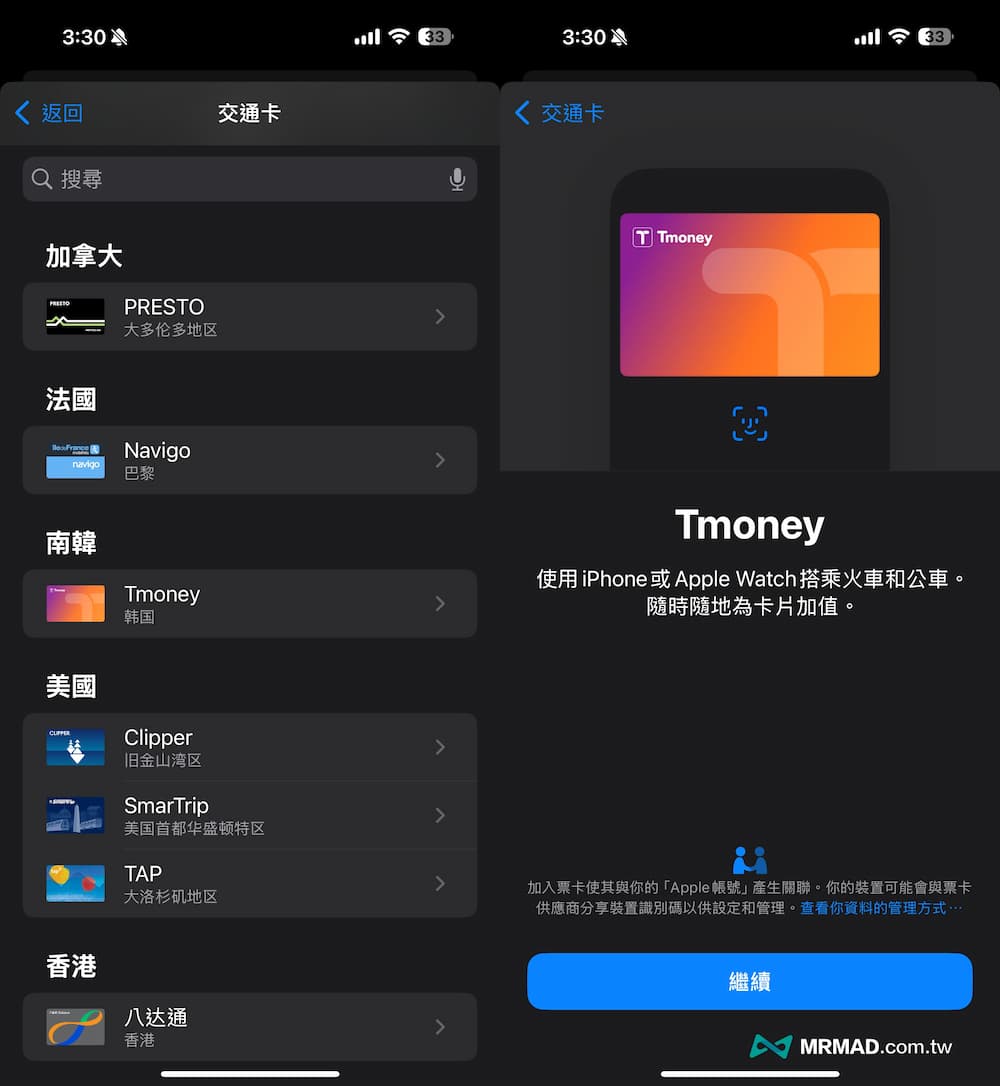This screenshot has width=1000, height=1086.
Task: Tap the blue 繼續 button
Action: click(750, 981)
